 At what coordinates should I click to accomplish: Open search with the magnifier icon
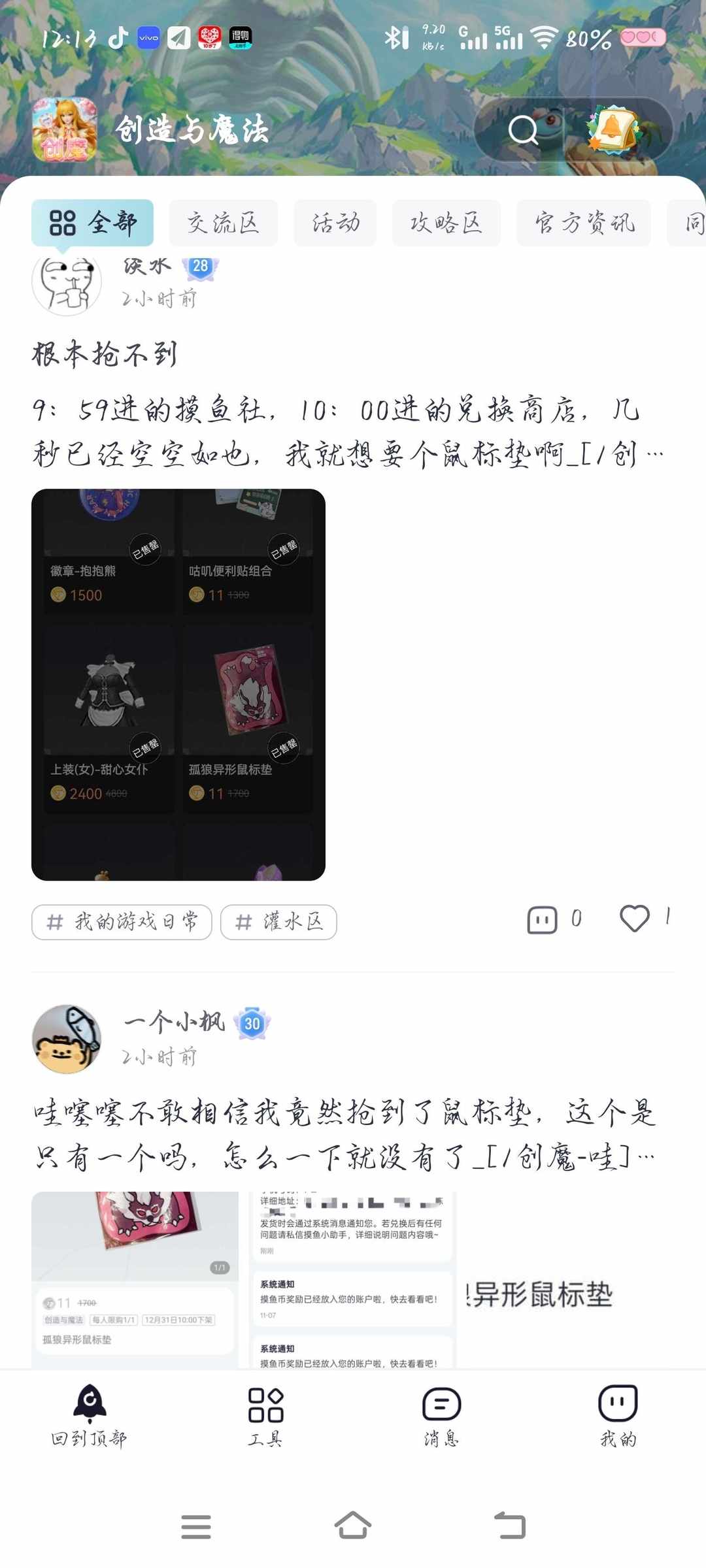coord(523,131)
